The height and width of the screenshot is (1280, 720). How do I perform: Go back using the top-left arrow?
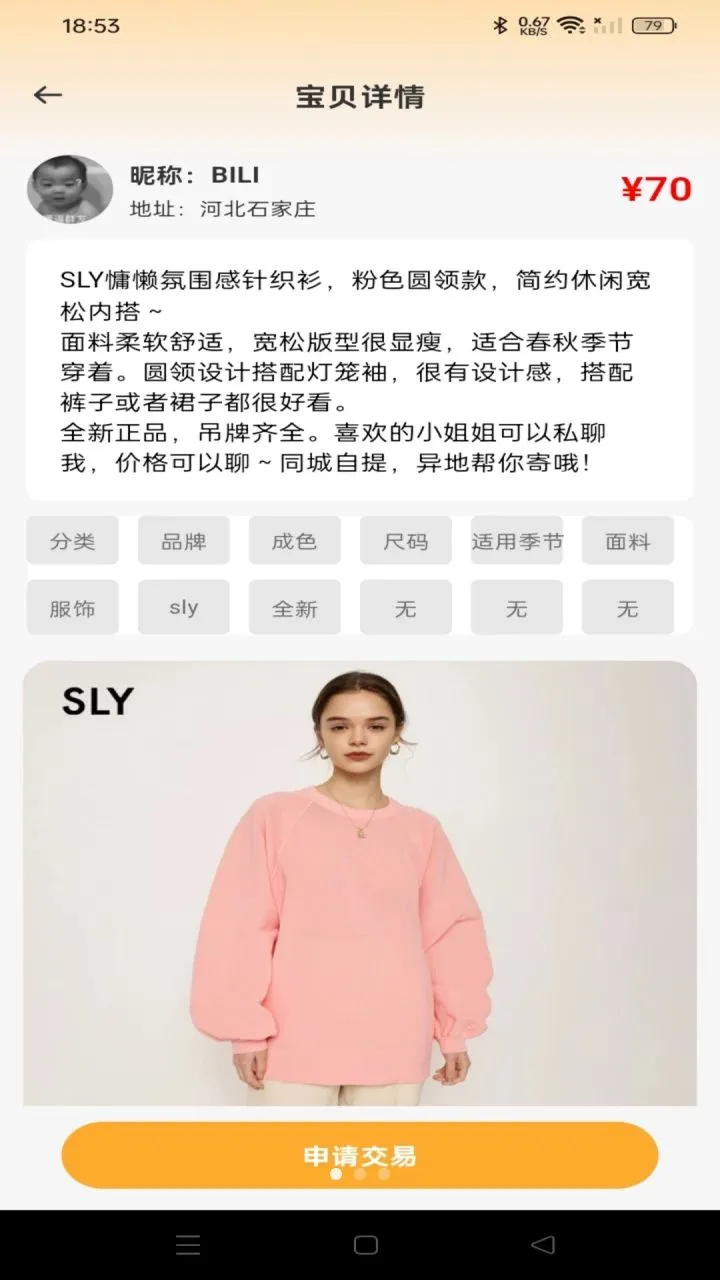pos(48,95)
